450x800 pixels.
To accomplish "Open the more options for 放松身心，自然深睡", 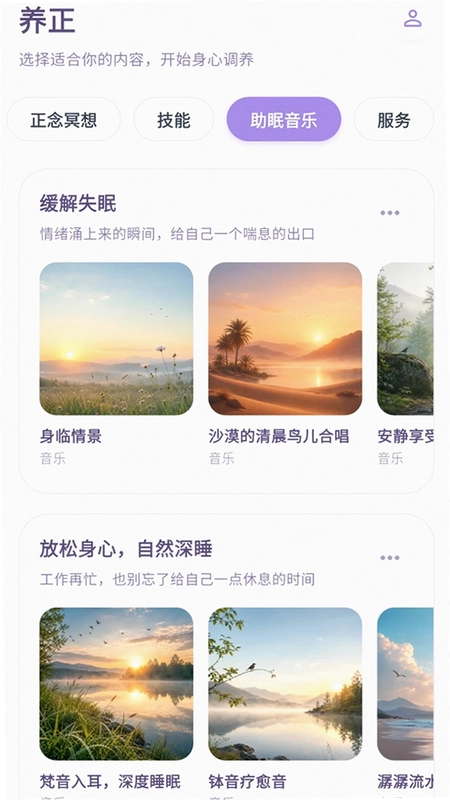I will pyautogui.click(x=390, y=558).
